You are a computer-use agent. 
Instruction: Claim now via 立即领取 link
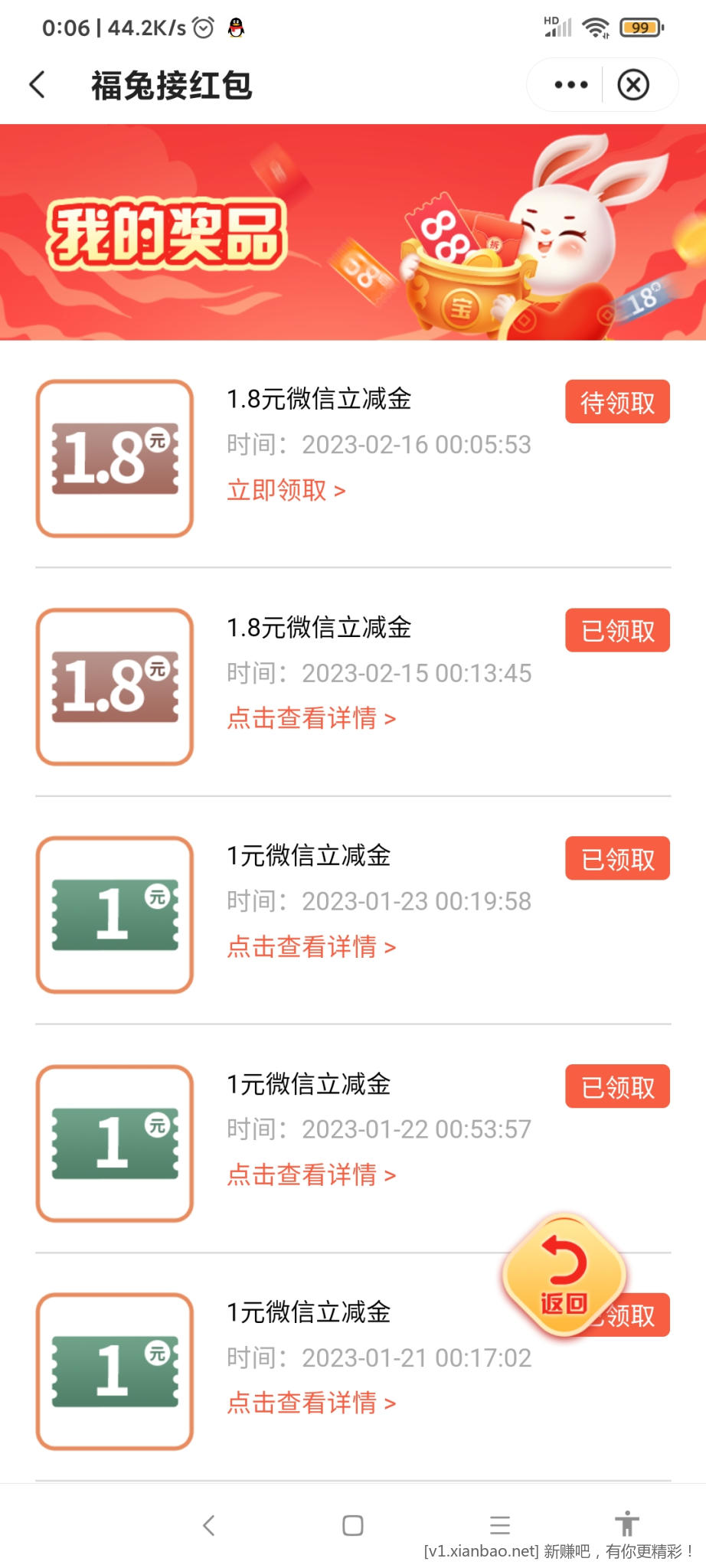click(x=286, y=490)
